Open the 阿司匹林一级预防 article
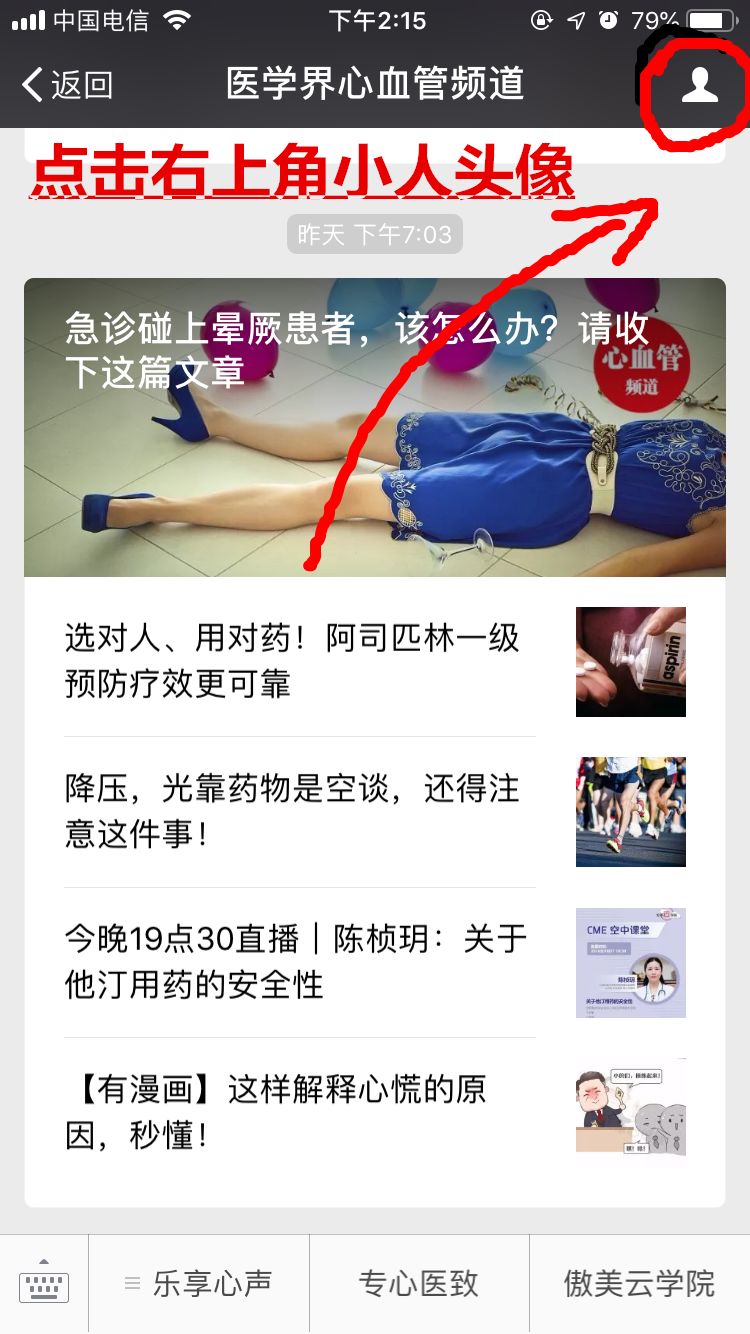Image resolution: width=750 pixels, height=1334 pixels. click(x=290, y=660)
